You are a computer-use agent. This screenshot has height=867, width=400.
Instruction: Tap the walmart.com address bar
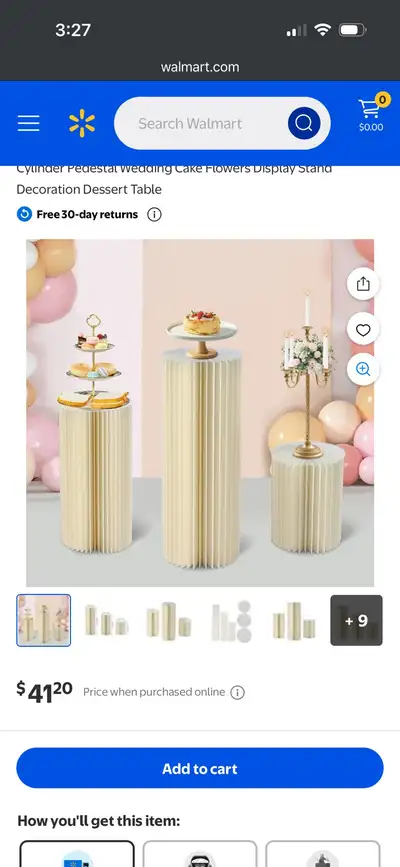[x=200, y=67]
